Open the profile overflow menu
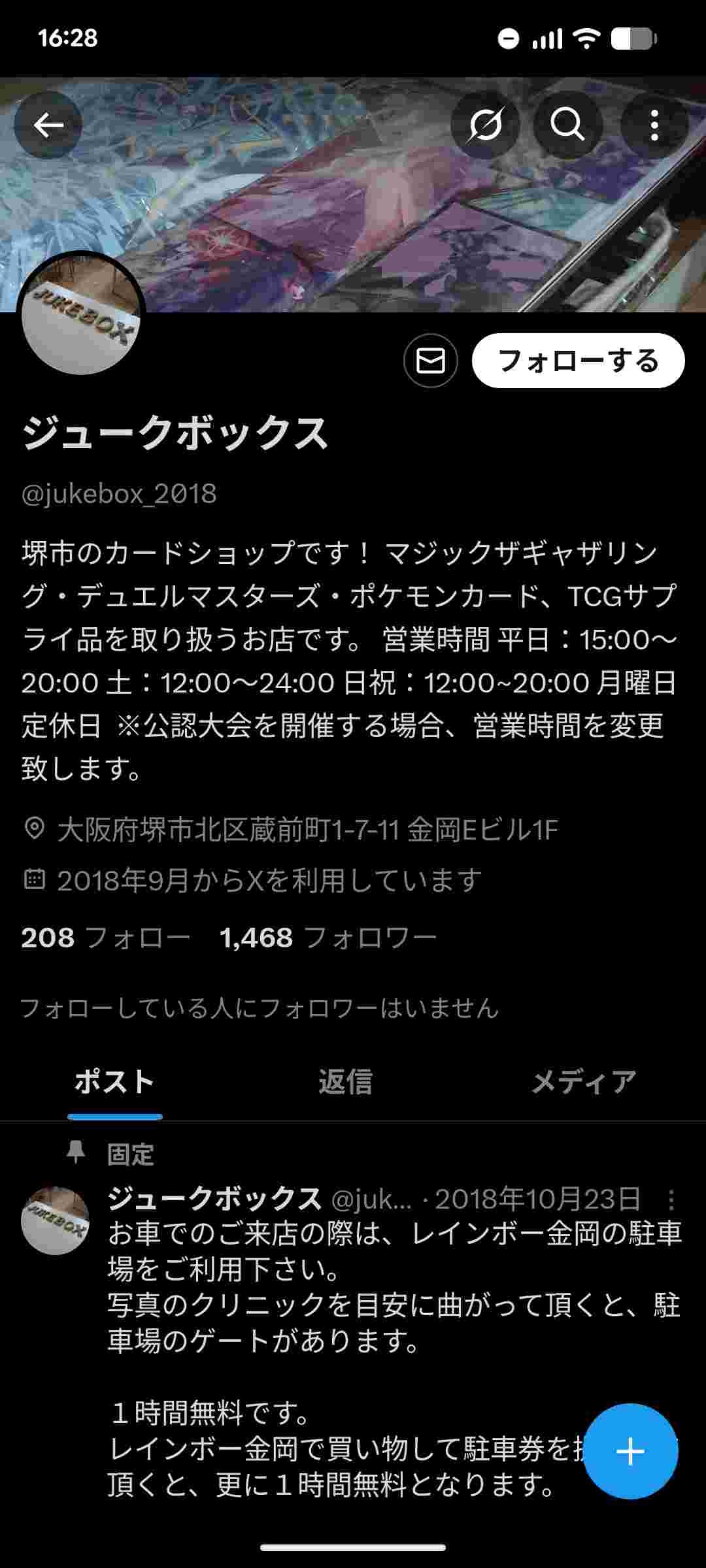The height and width of the screenshot is (1568, 706). pyautogui.click(x=654, y=125)
